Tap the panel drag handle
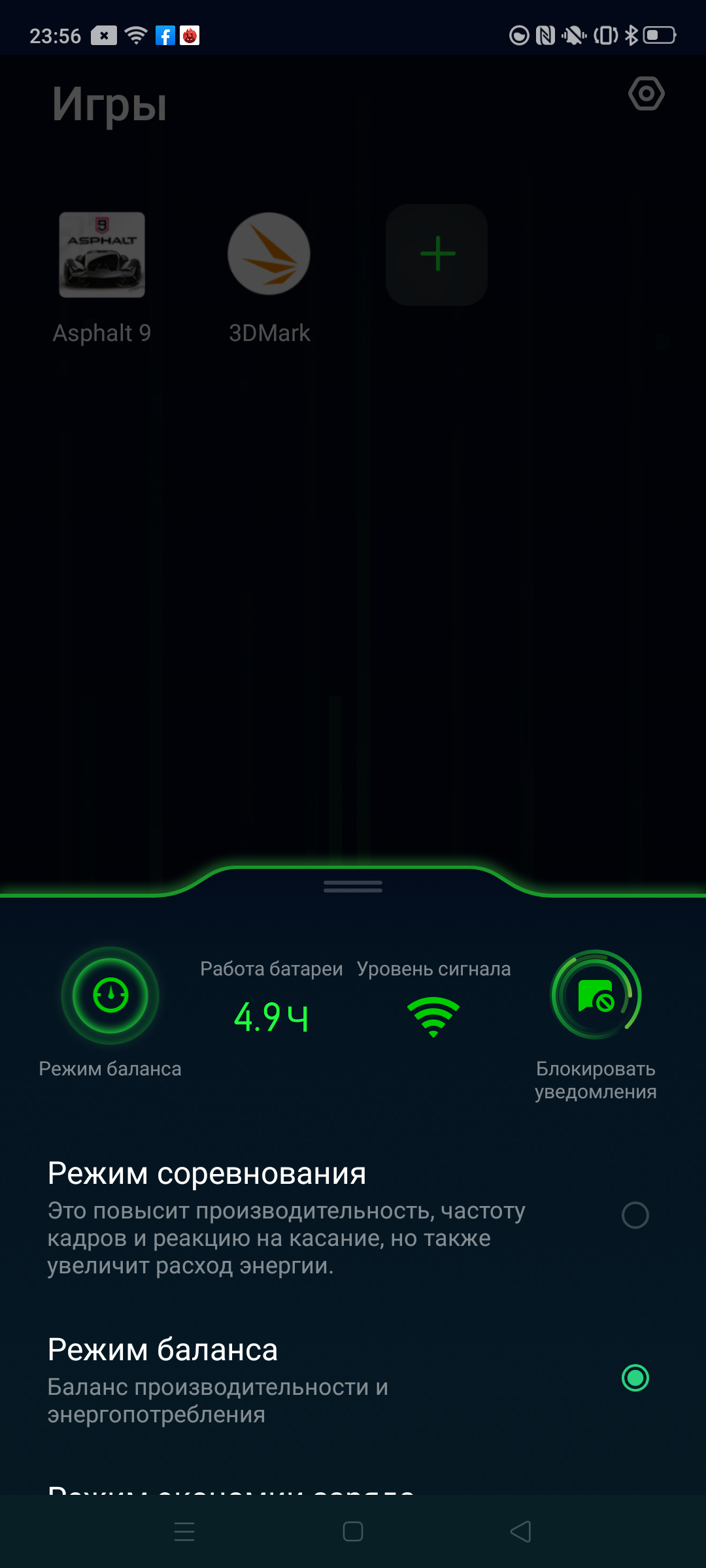 [353, 887]
